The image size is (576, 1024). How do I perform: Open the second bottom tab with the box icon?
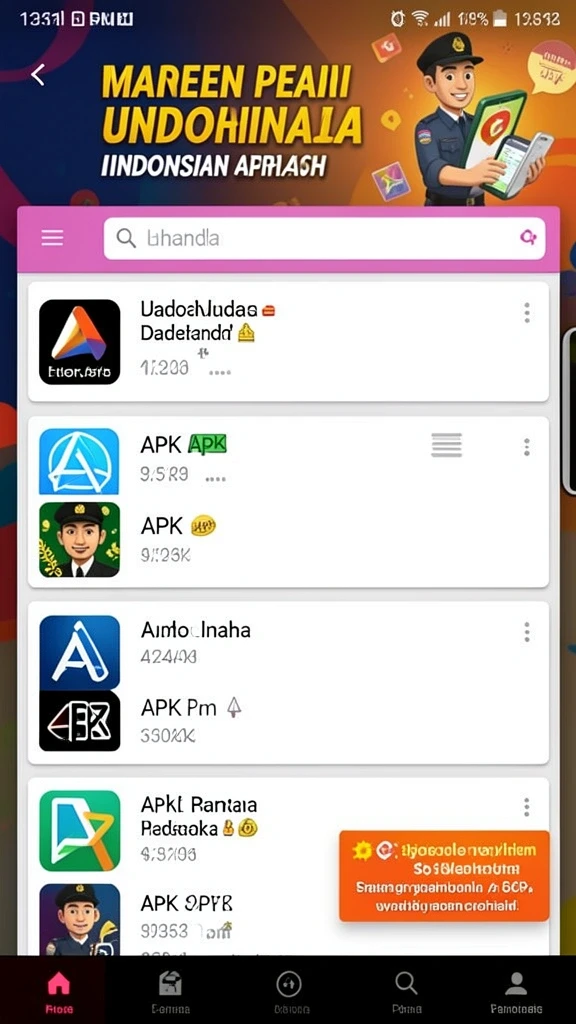pyautogui.click(x=170, y=991)
